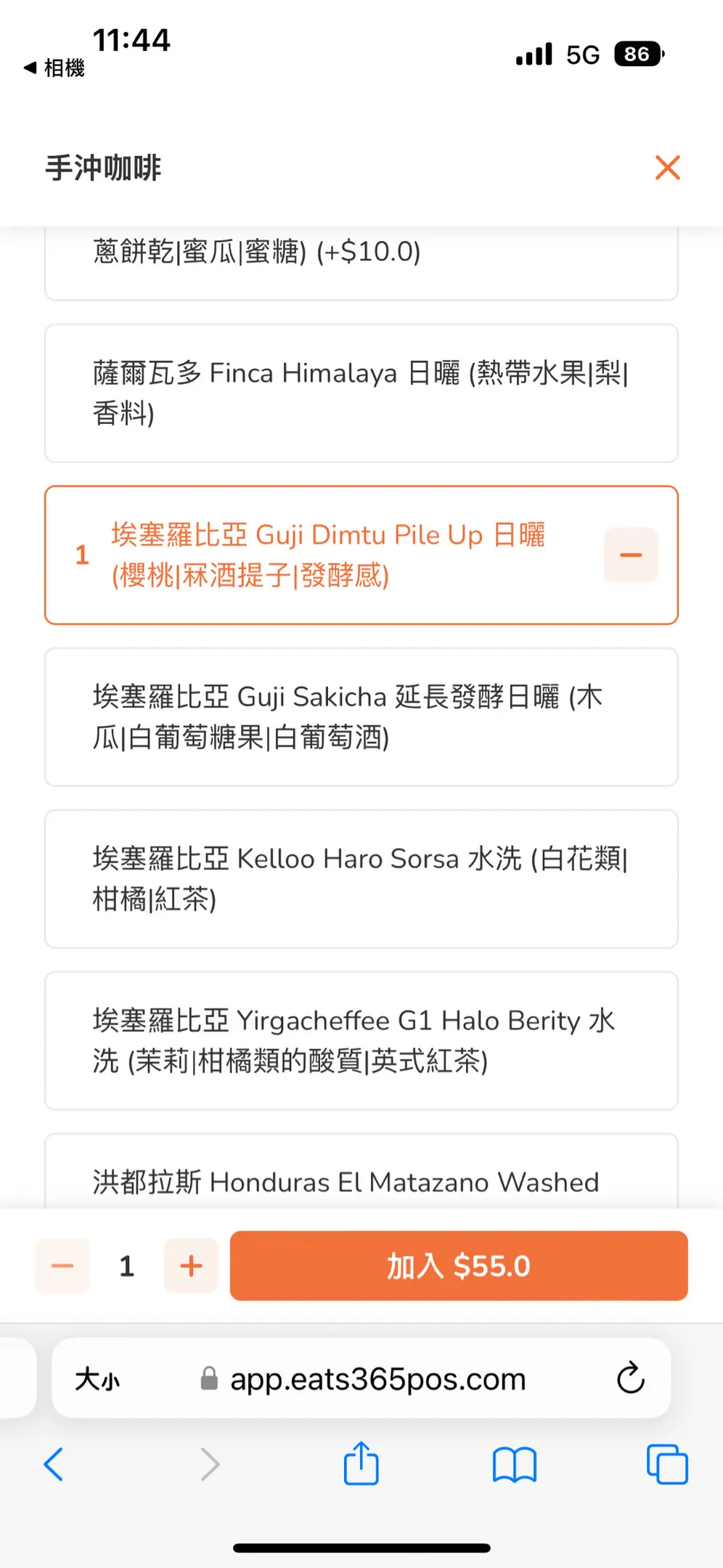723x1568 pixels.
Task: Show all open browser tabs
Action: pyautogui.click(x=666, y=1464)
